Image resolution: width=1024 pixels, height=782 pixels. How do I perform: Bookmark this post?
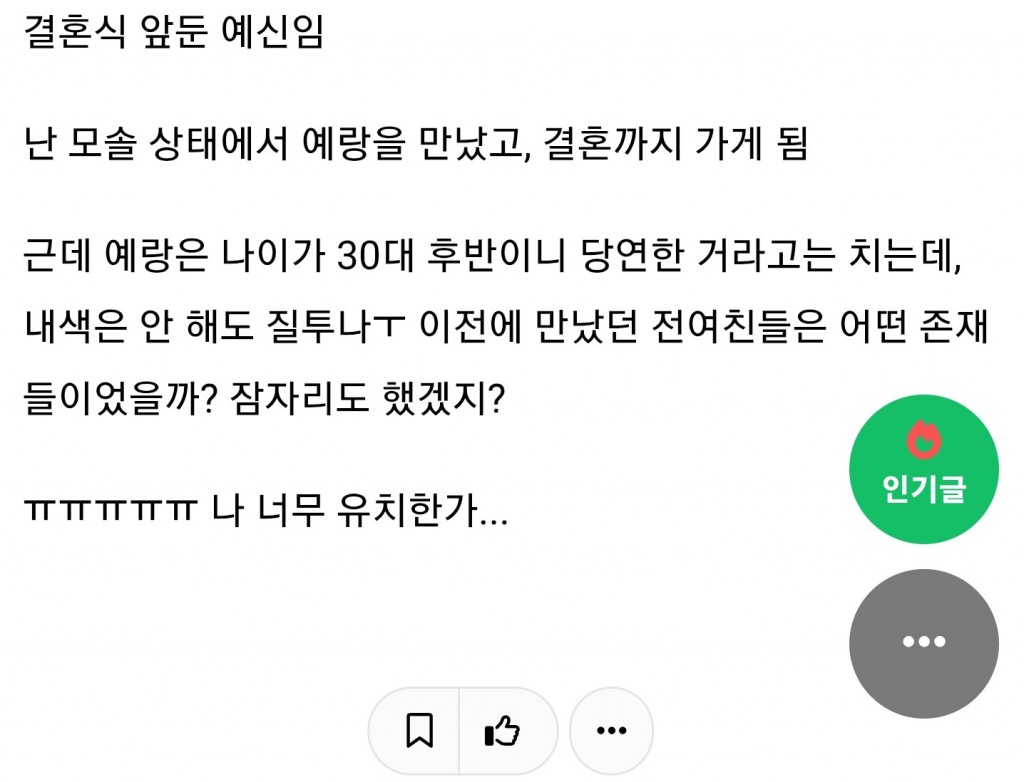tap(418, 731)
